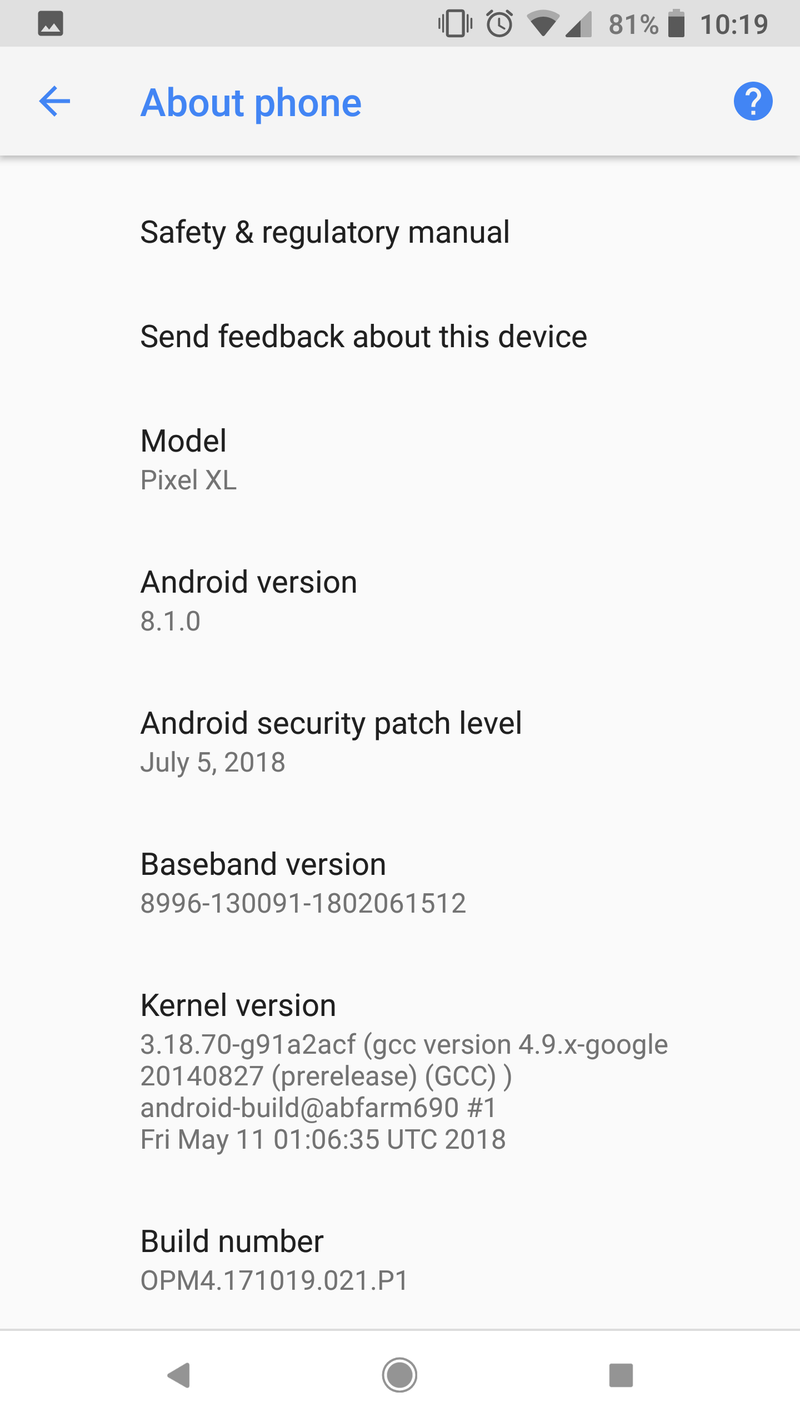Tap the Kernel version row
Screen dimensions: 800x1422
(x=400, y=1071)
